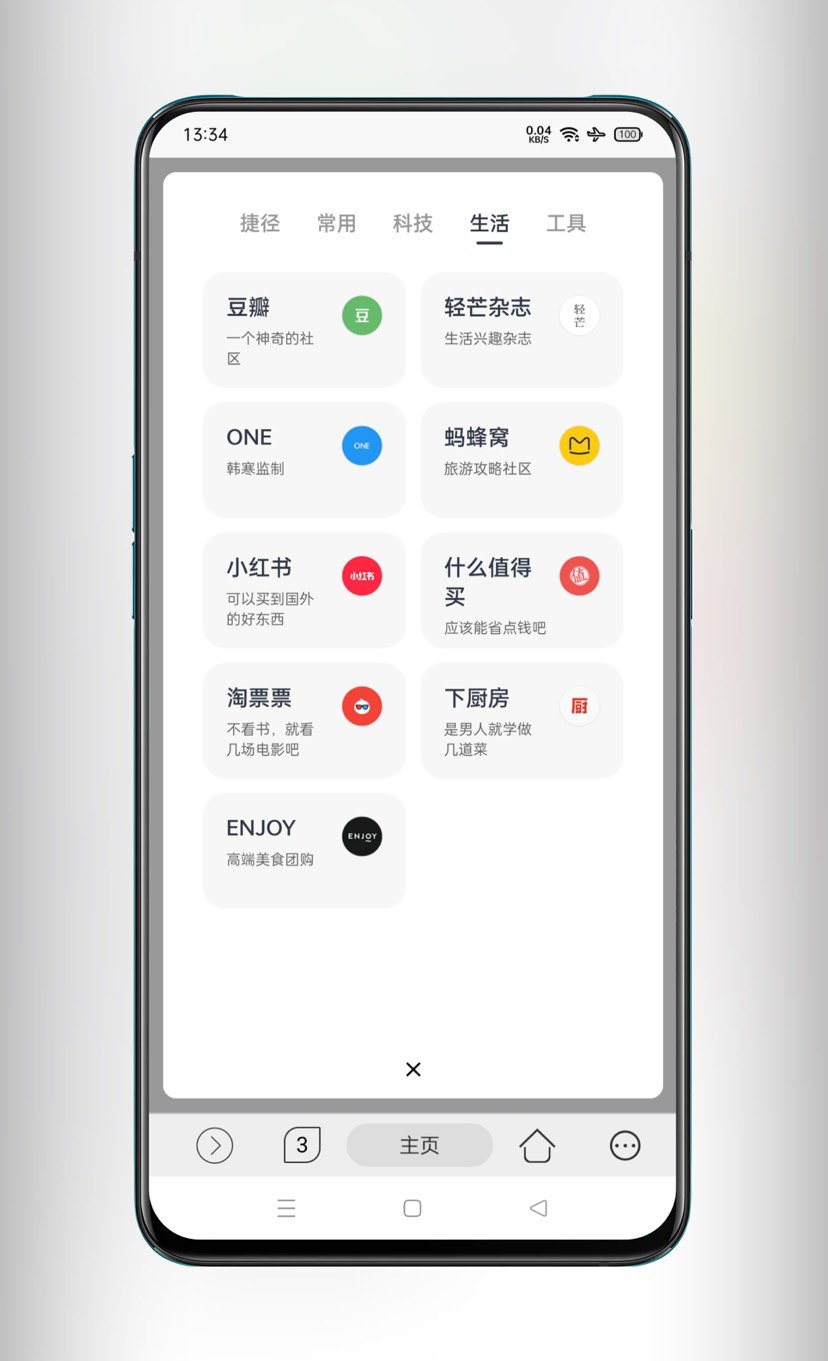Open the more options menu
This screenshot has height=1361, width=828.
pyautogui.click(x=625, y=1145)
